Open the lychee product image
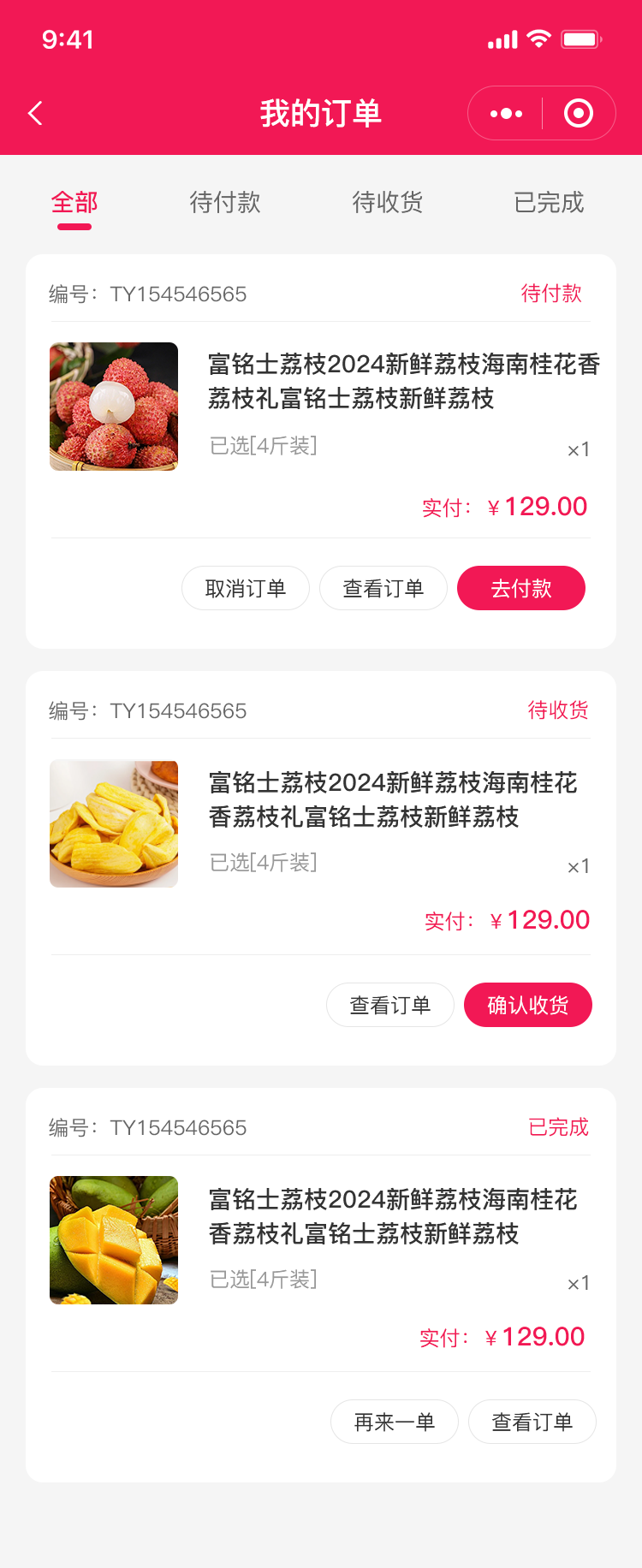 click(x=114, y=407)
